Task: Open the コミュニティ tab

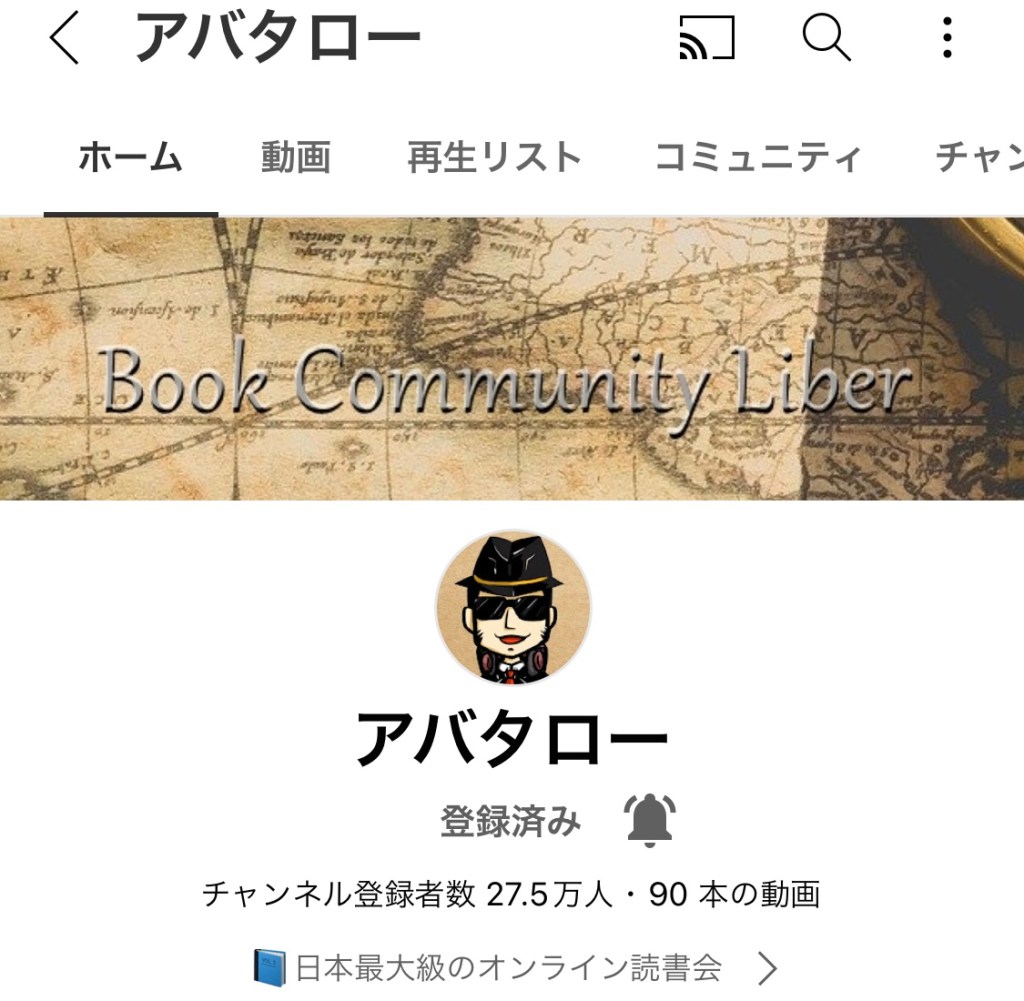Action: click(757, 158)
